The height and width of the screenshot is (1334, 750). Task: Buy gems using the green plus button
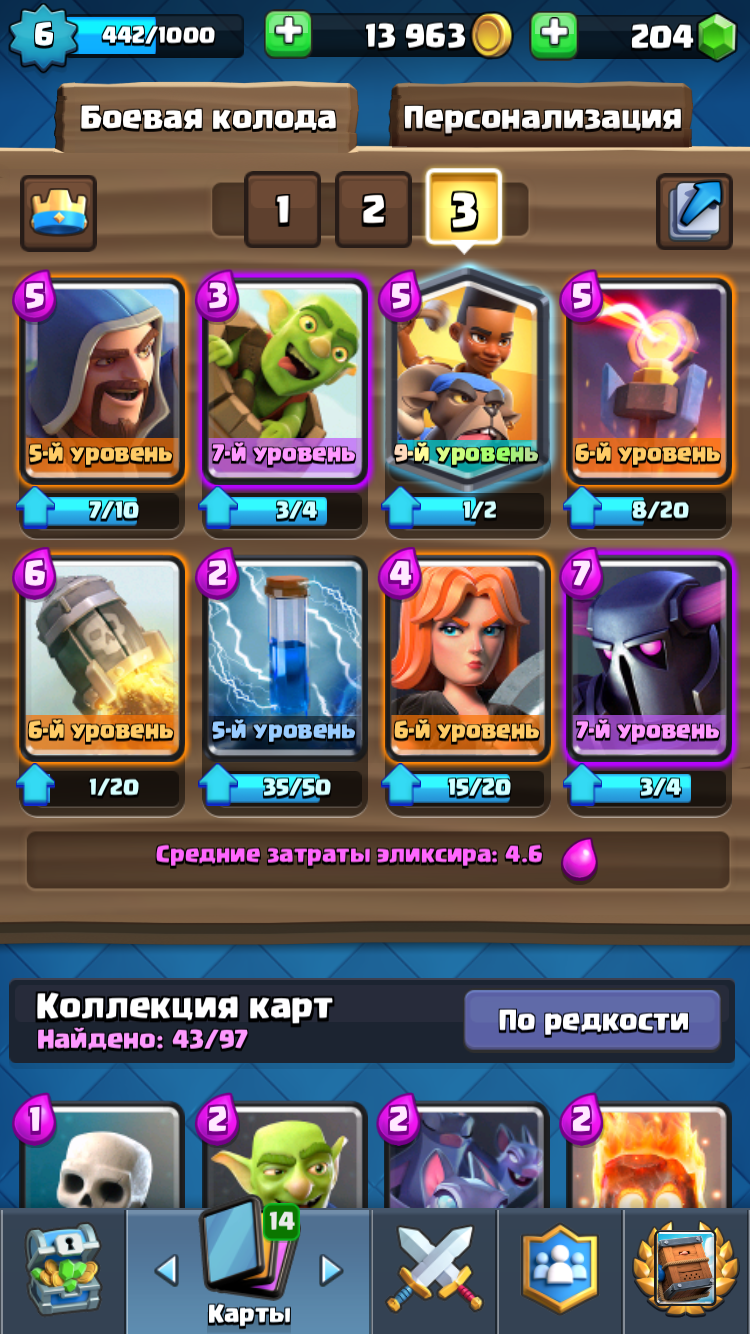point(554,36)
